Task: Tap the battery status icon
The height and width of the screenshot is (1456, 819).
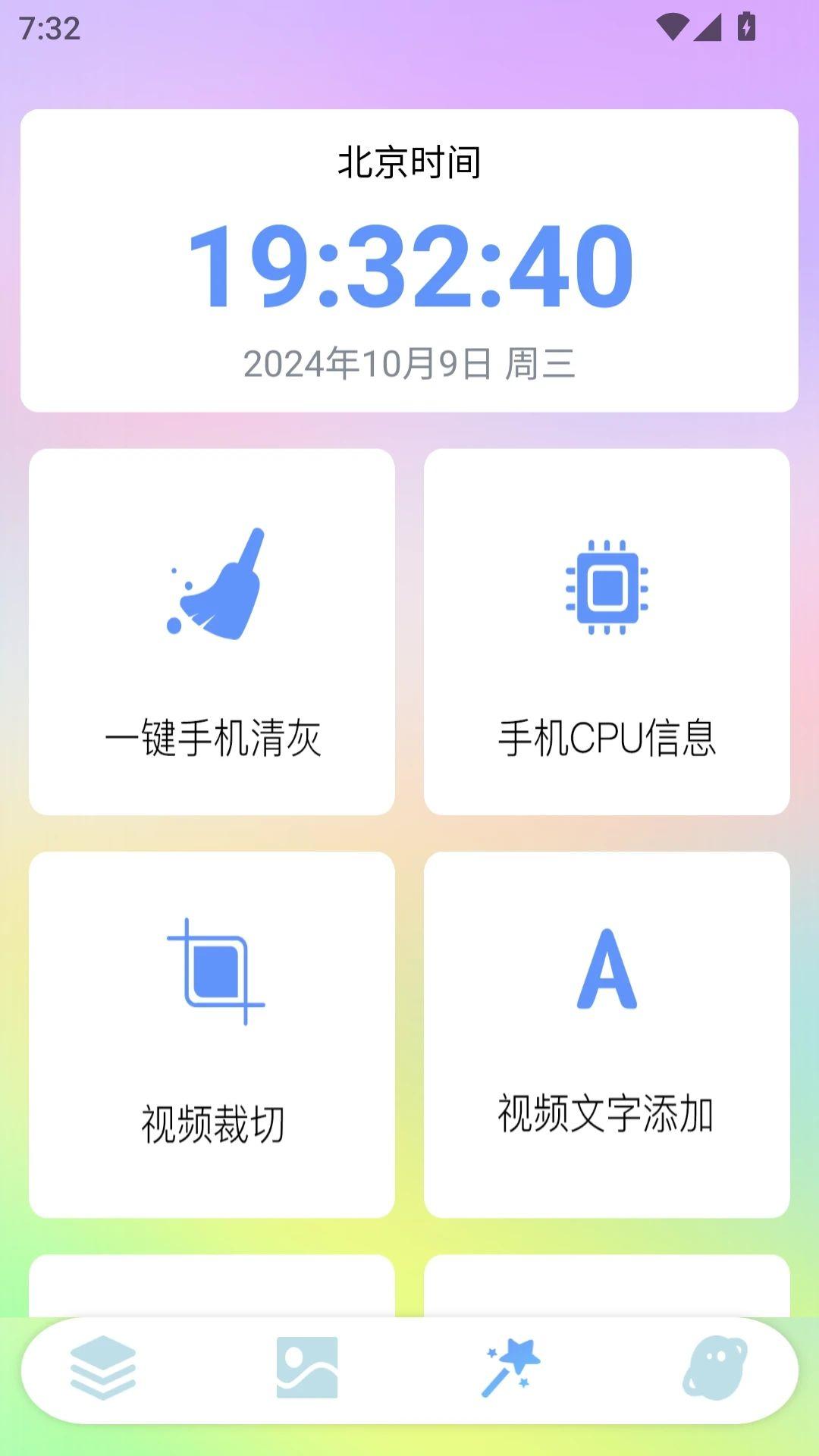Action: [x=747, y=25]
